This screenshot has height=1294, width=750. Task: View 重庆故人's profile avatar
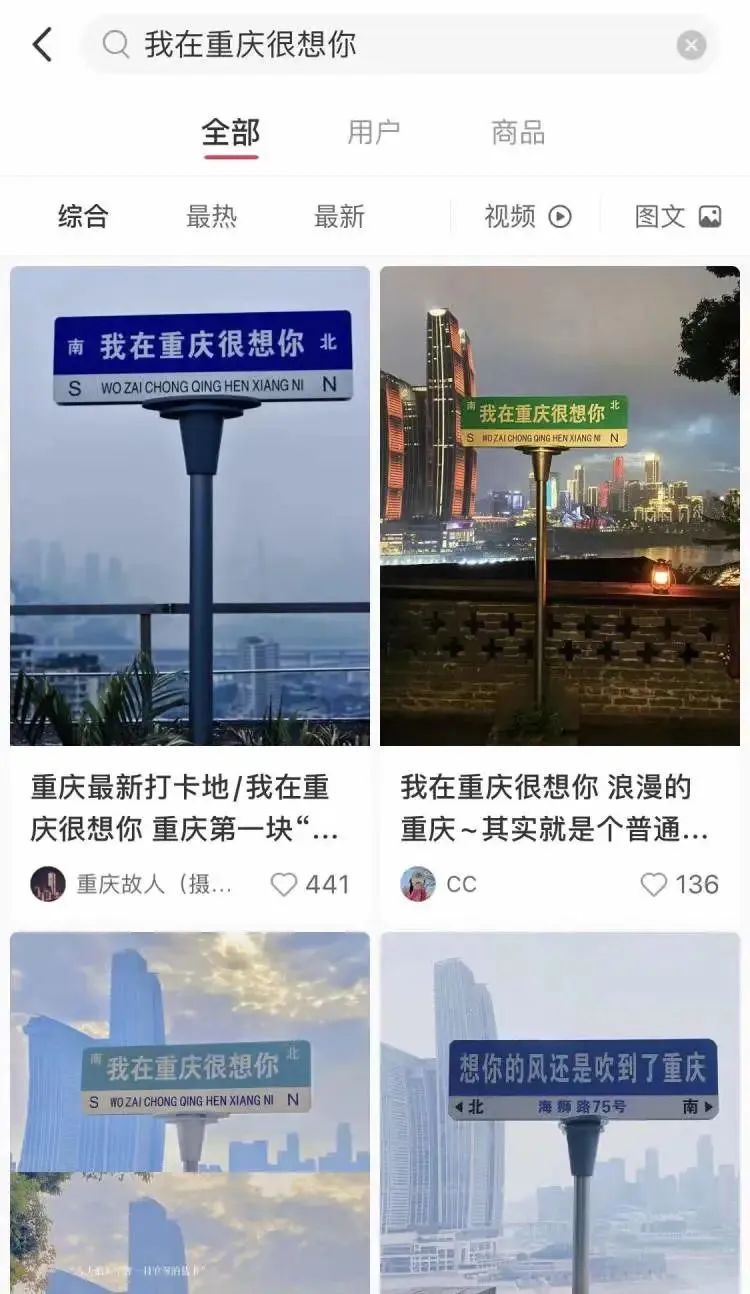point(48,884)
